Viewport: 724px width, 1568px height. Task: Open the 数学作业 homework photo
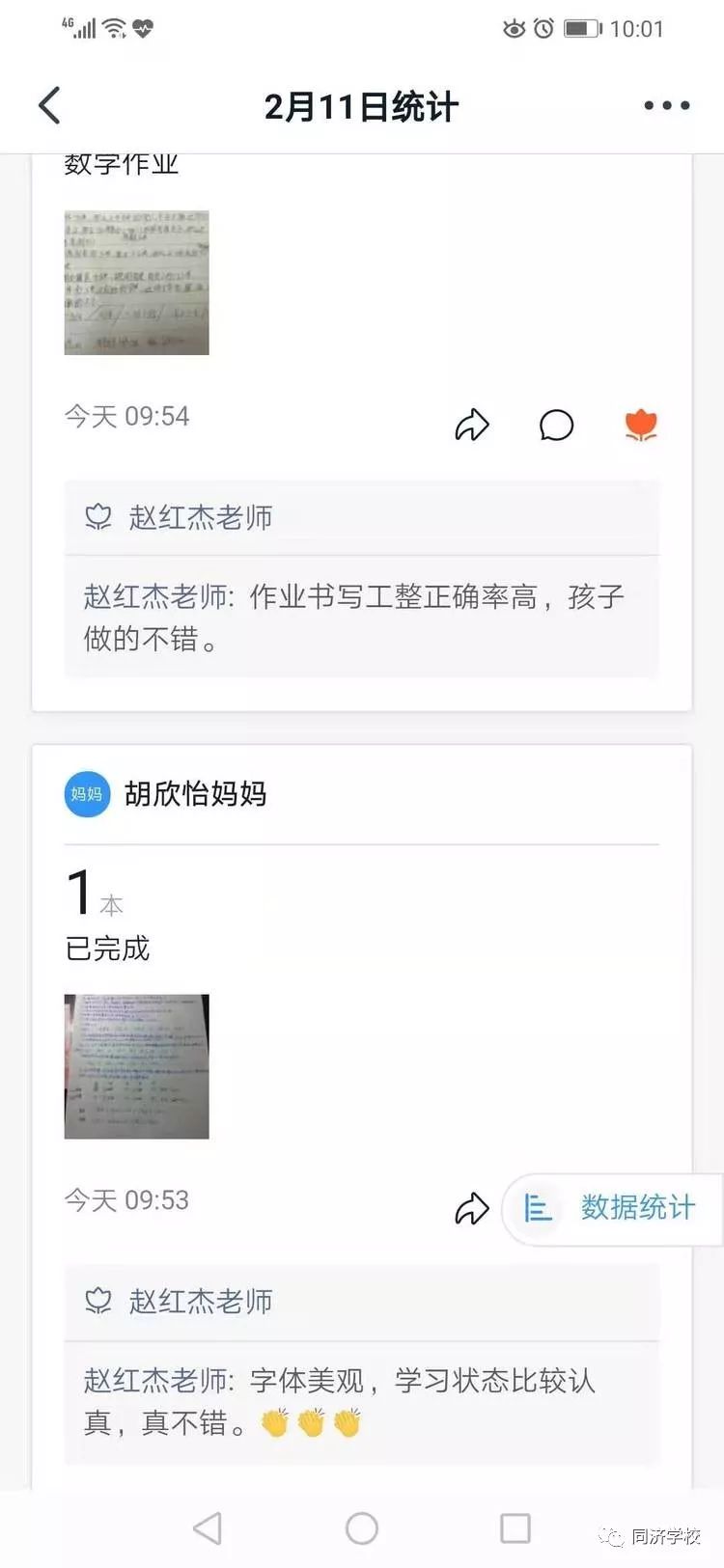136,283
